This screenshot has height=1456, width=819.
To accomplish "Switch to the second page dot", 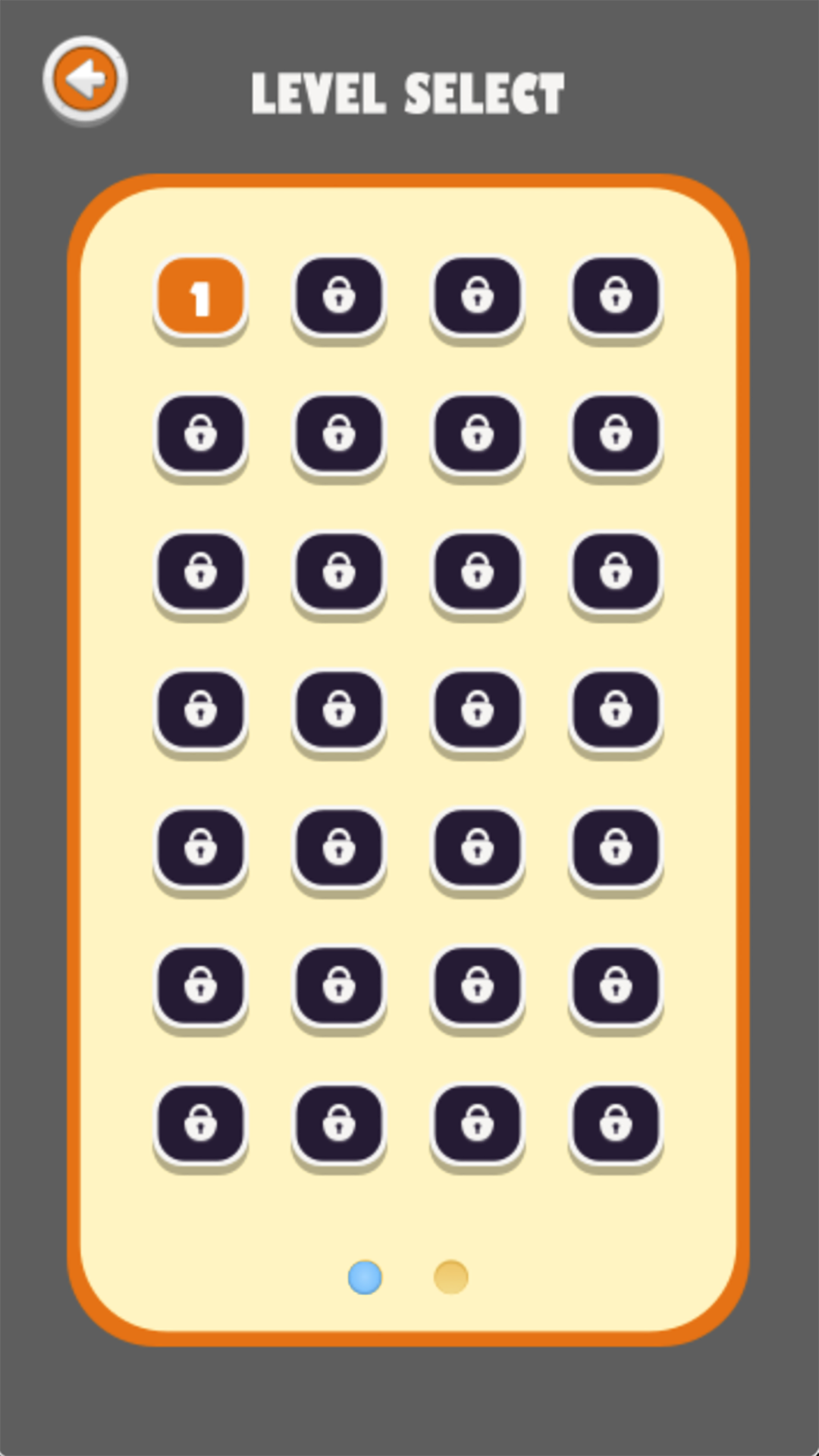I will click(x=451, y=1277).
